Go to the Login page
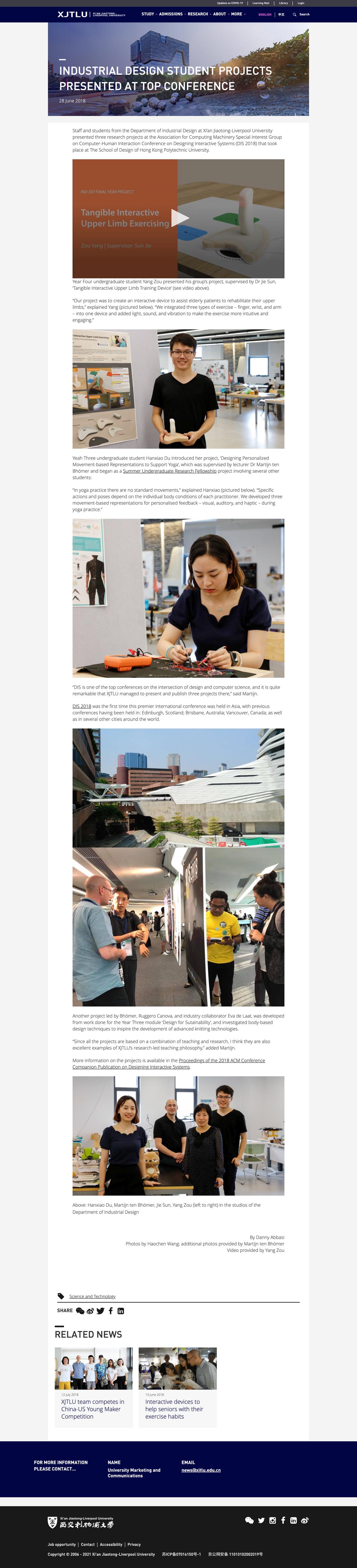Viewport: 357px width, 1568px height. pyautogui.click(x=300, y=3)
